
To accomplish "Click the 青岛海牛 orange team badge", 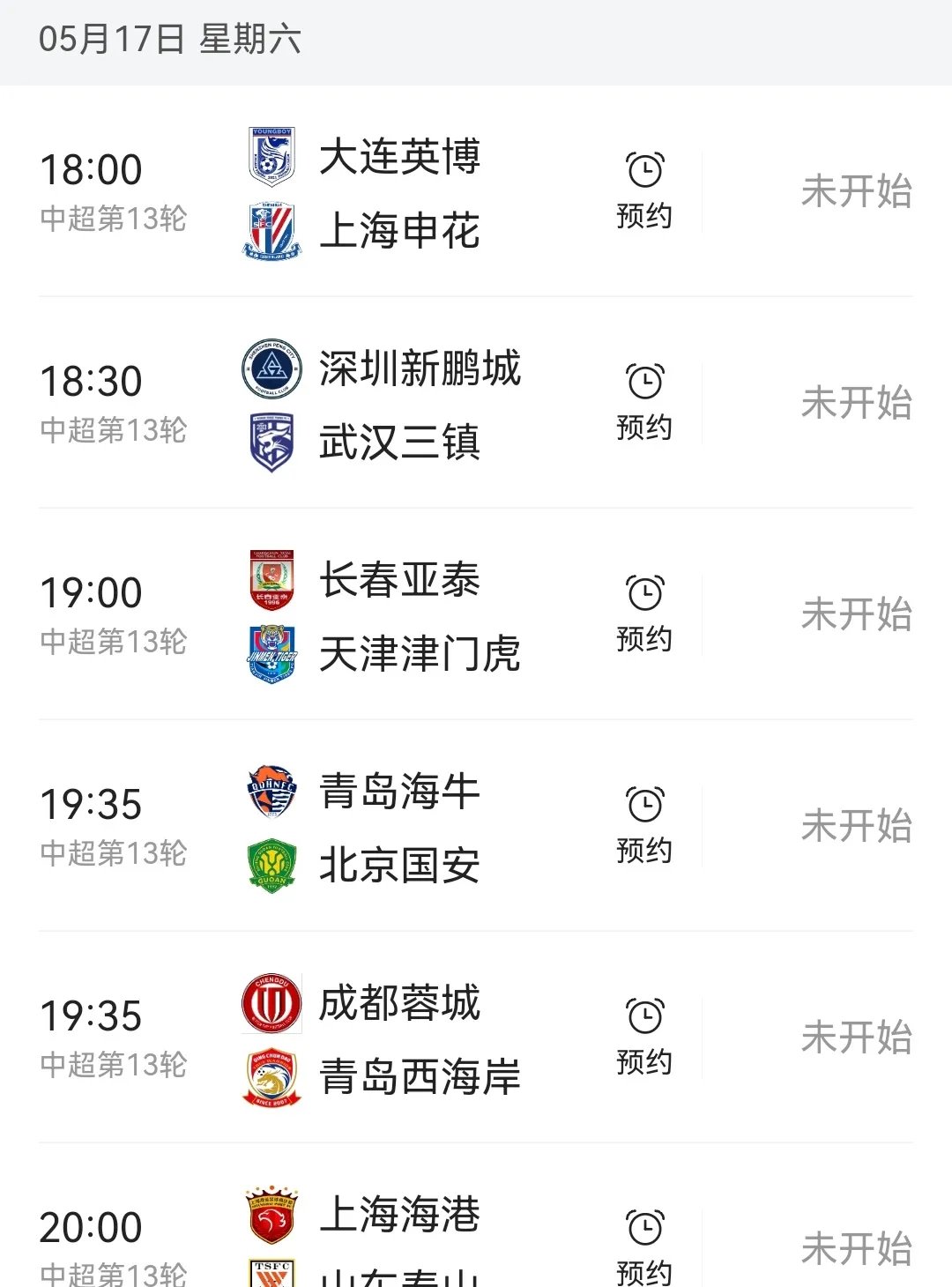I will point(270,792).
